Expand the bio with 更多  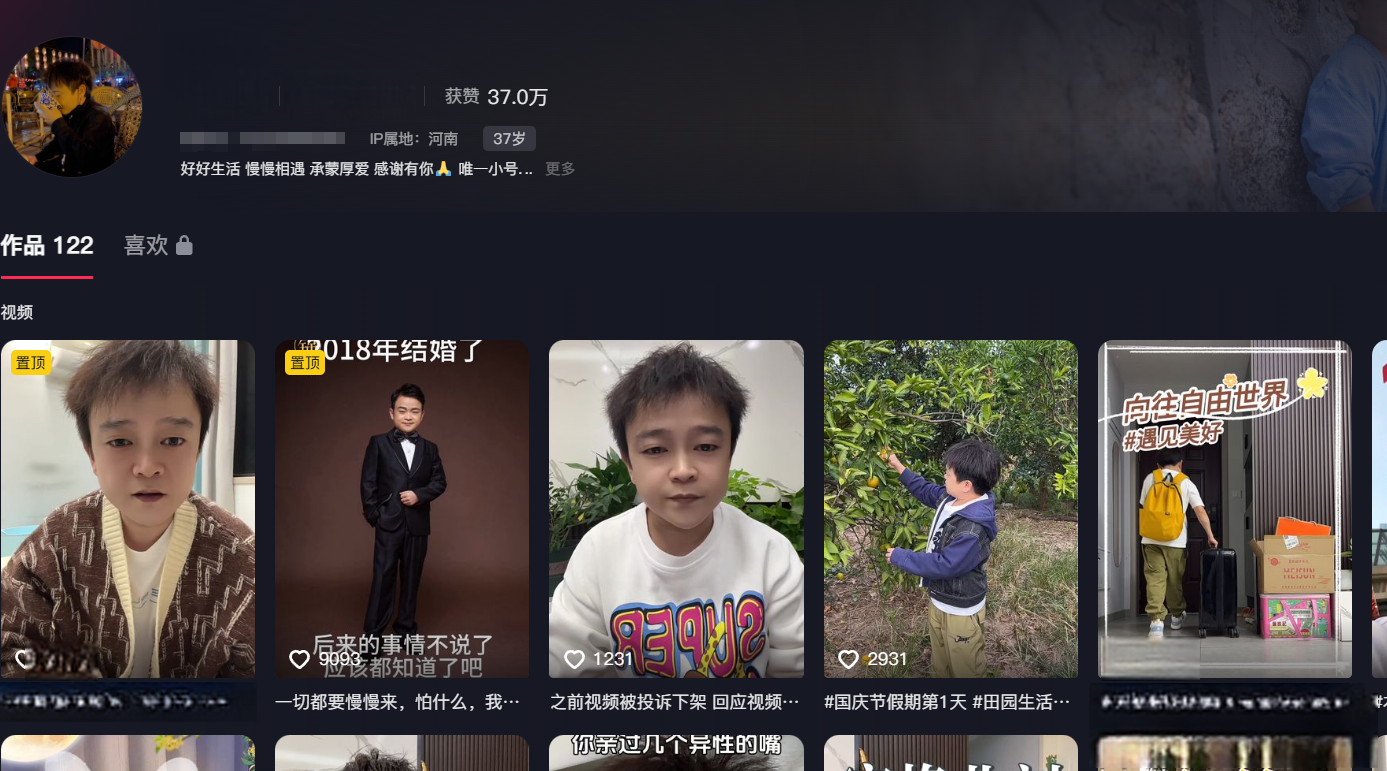(560, 169)
